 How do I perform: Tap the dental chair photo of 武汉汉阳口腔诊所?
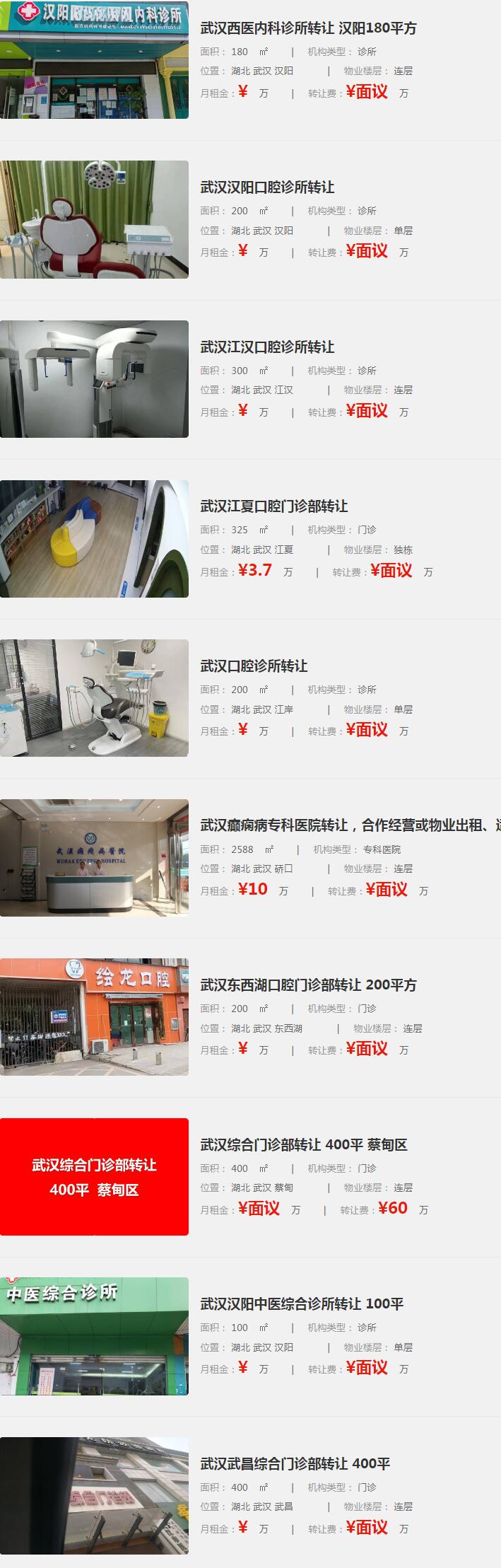pyautogui.click(x=94, y=219)
